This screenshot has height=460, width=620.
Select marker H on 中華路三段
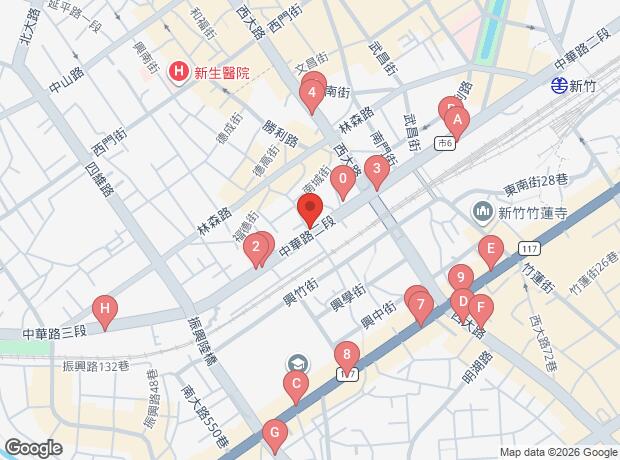[x=104, y=309]
